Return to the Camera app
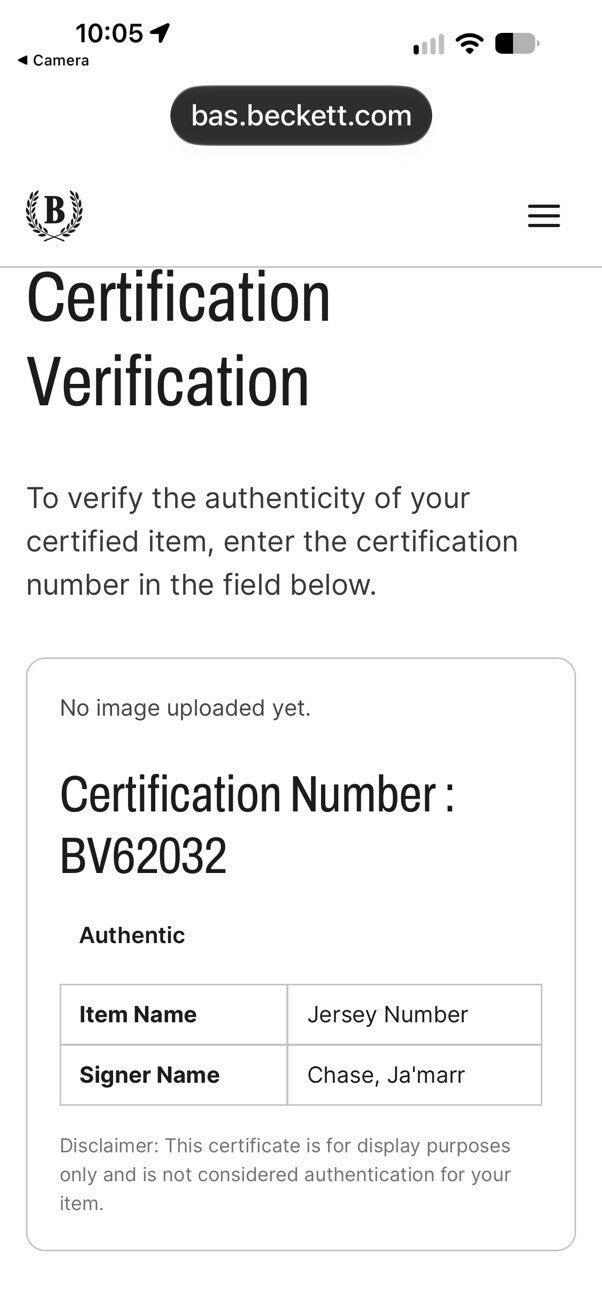The width and height of the screenshot is (602, 1304). [x=53, y=61]
